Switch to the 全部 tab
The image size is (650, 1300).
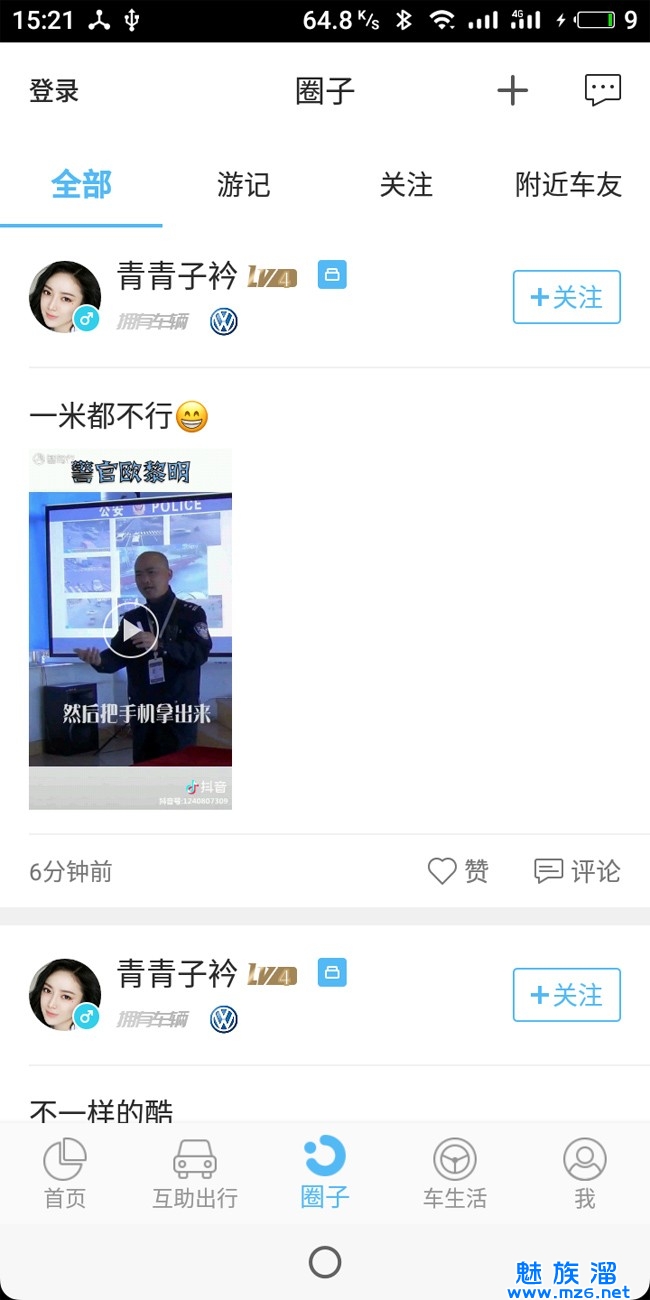click(x=81, y=185)
